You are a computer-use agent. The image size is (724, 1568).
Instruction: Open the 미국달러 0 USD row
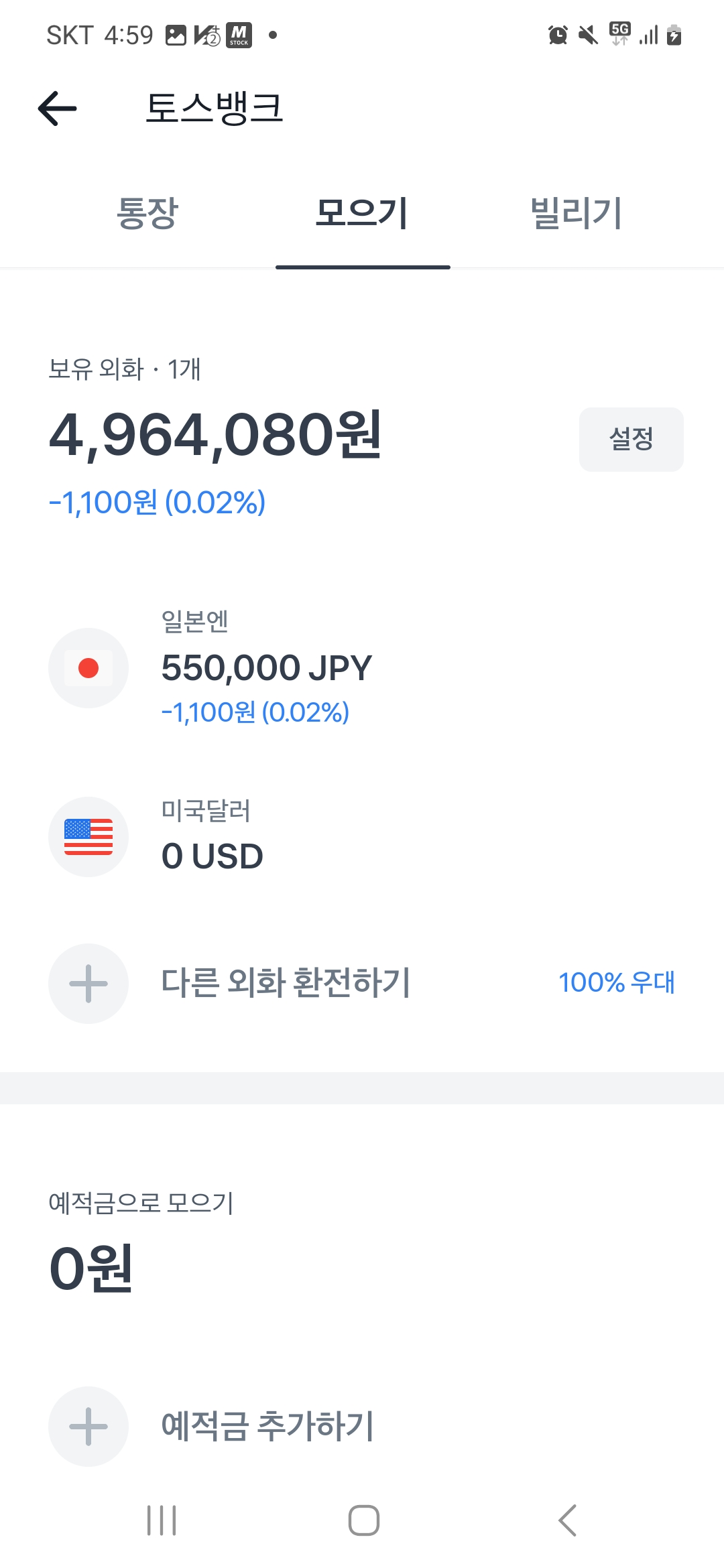pyautogui.click(x=213, y=838)
